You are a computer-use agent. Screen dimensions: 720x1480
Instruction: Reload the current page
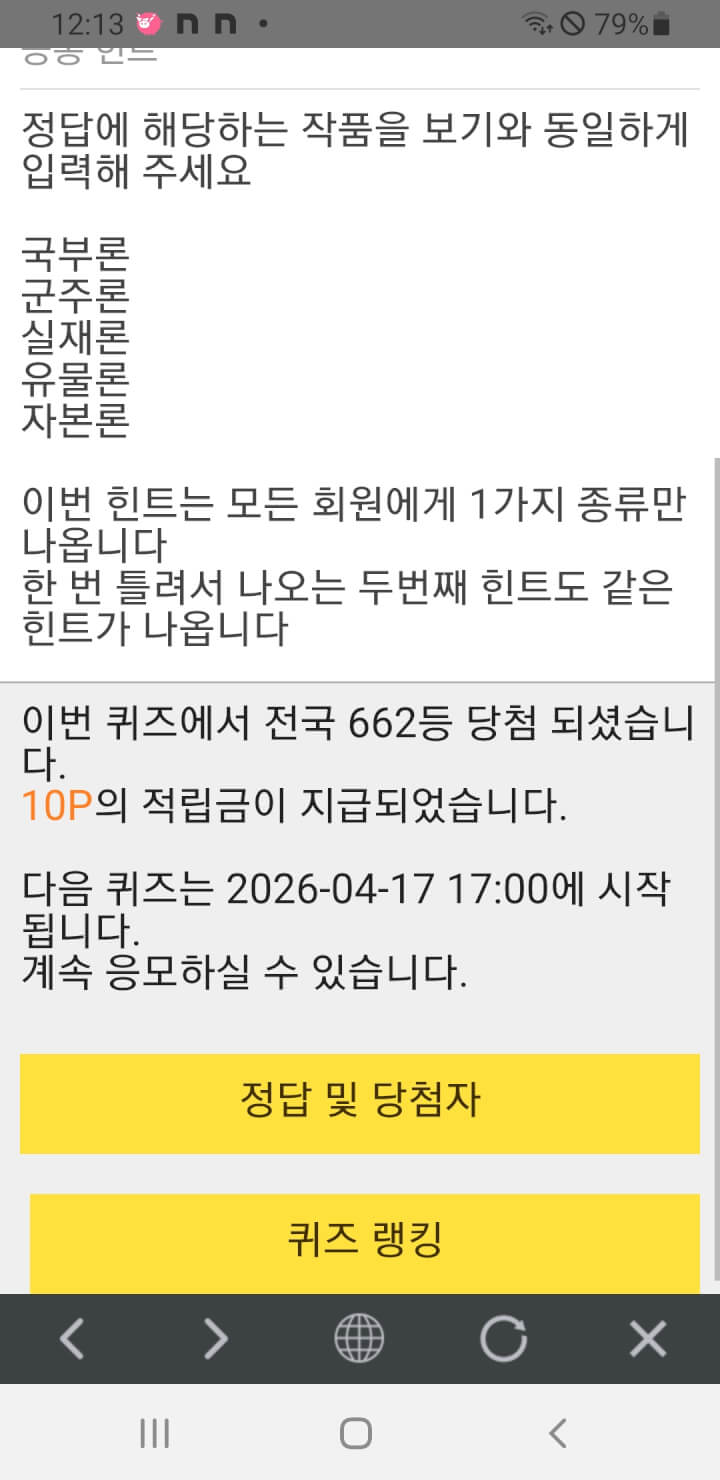[503, 1338]
